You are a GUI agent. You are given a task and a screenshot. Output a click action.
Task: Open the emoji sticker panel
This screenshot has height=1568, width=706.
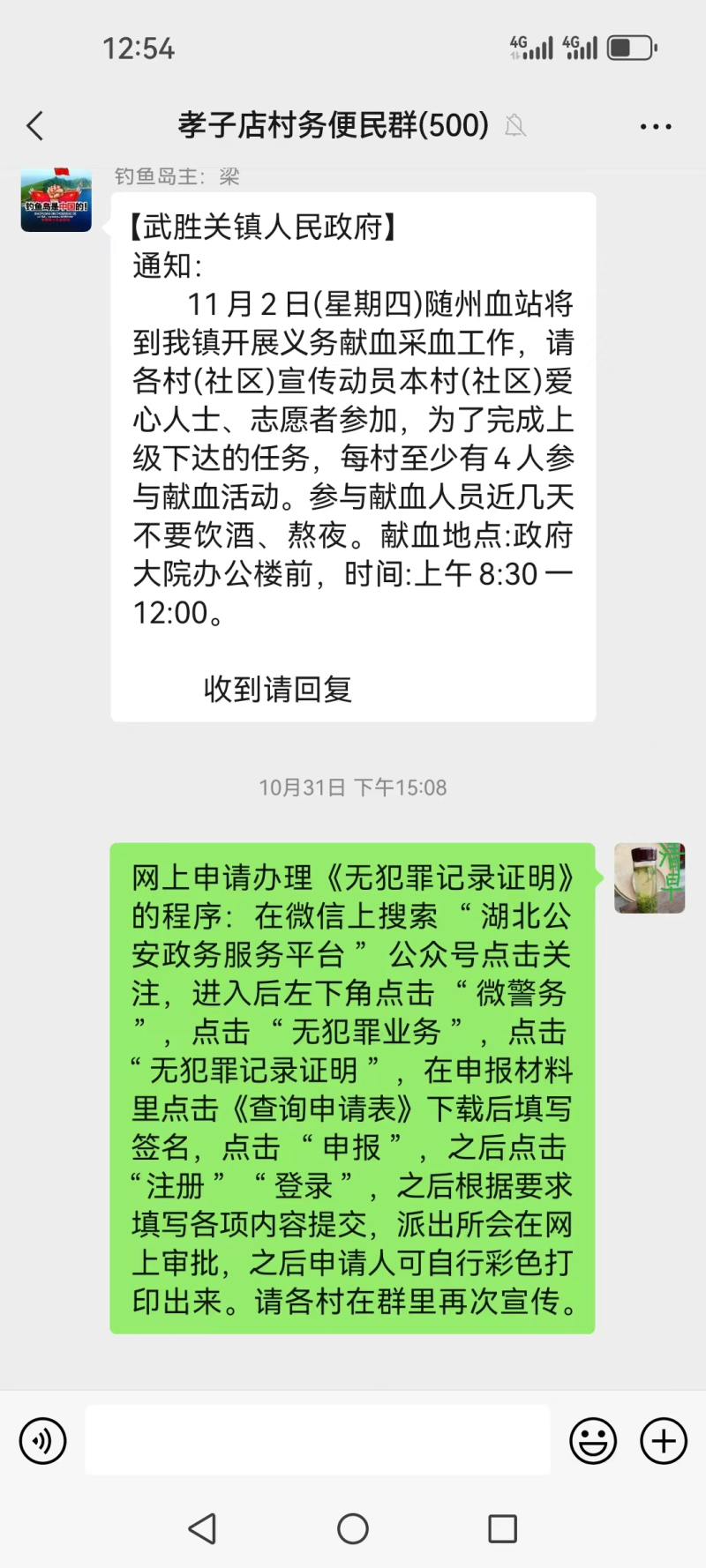pyautogui.click(x=593, y=1441)
